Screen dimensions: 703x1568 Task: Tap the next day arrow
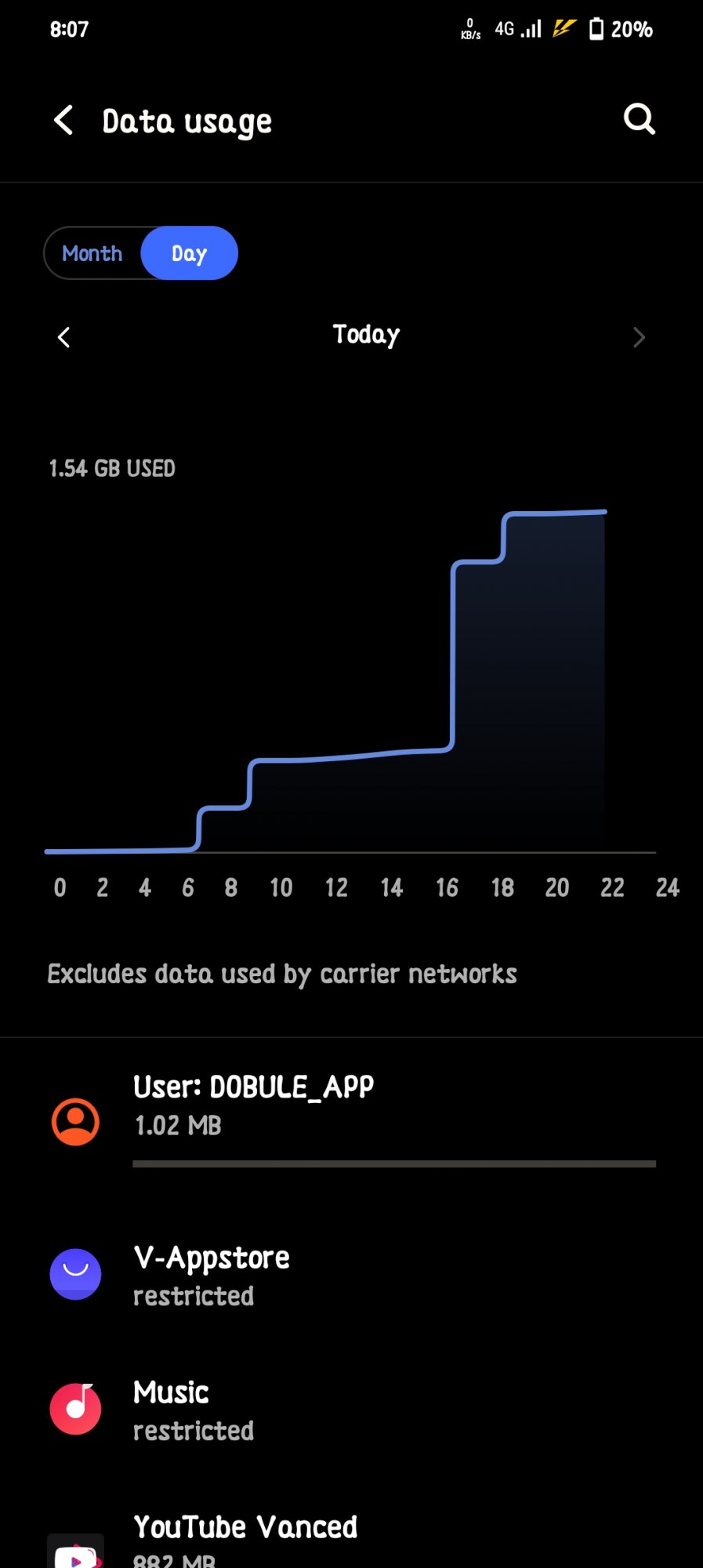point(639,337)
